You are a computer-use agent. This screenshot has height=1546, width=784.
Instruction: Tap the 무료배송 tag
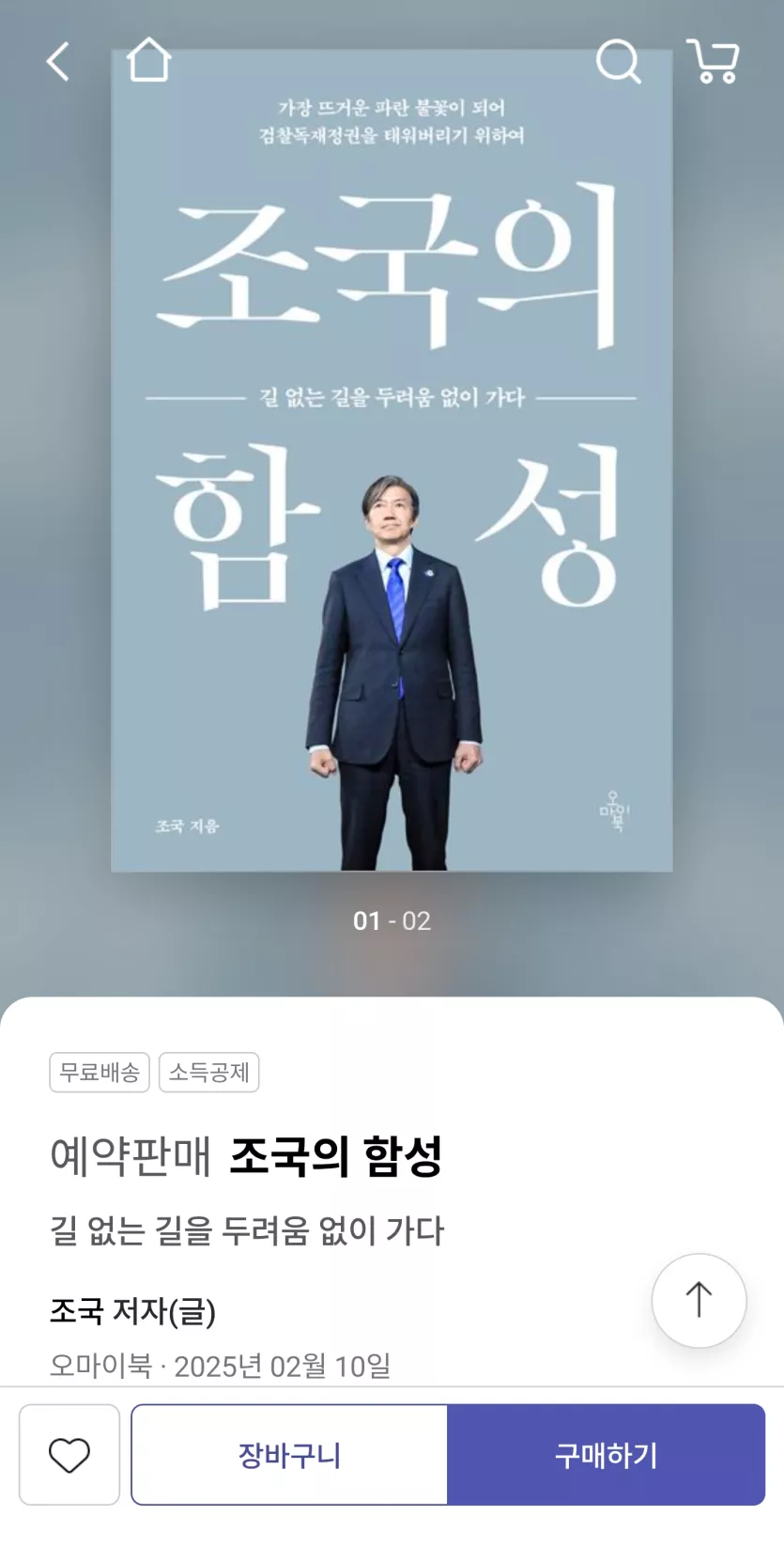click(x=100, y=1072)
